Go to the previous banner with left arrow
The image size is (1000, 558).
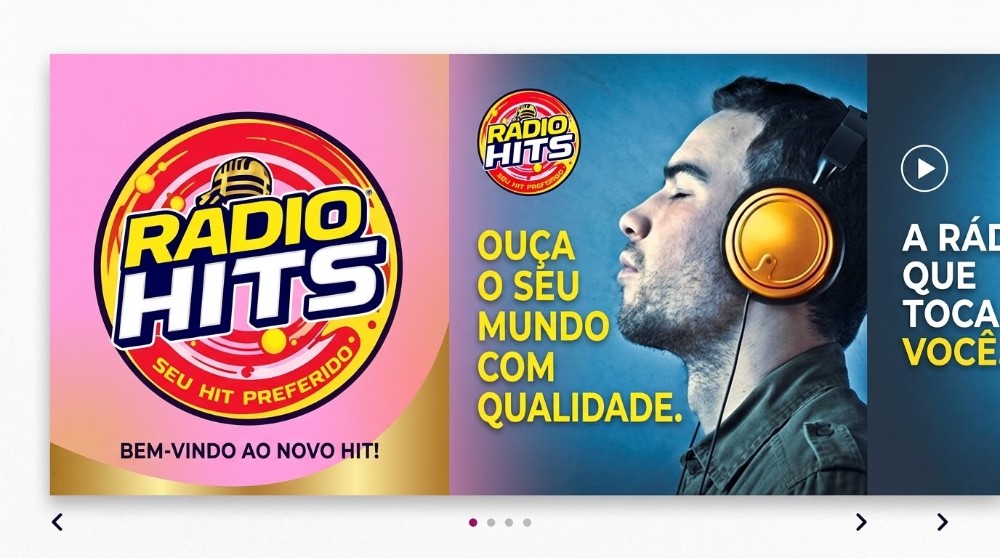click(57, 522)
